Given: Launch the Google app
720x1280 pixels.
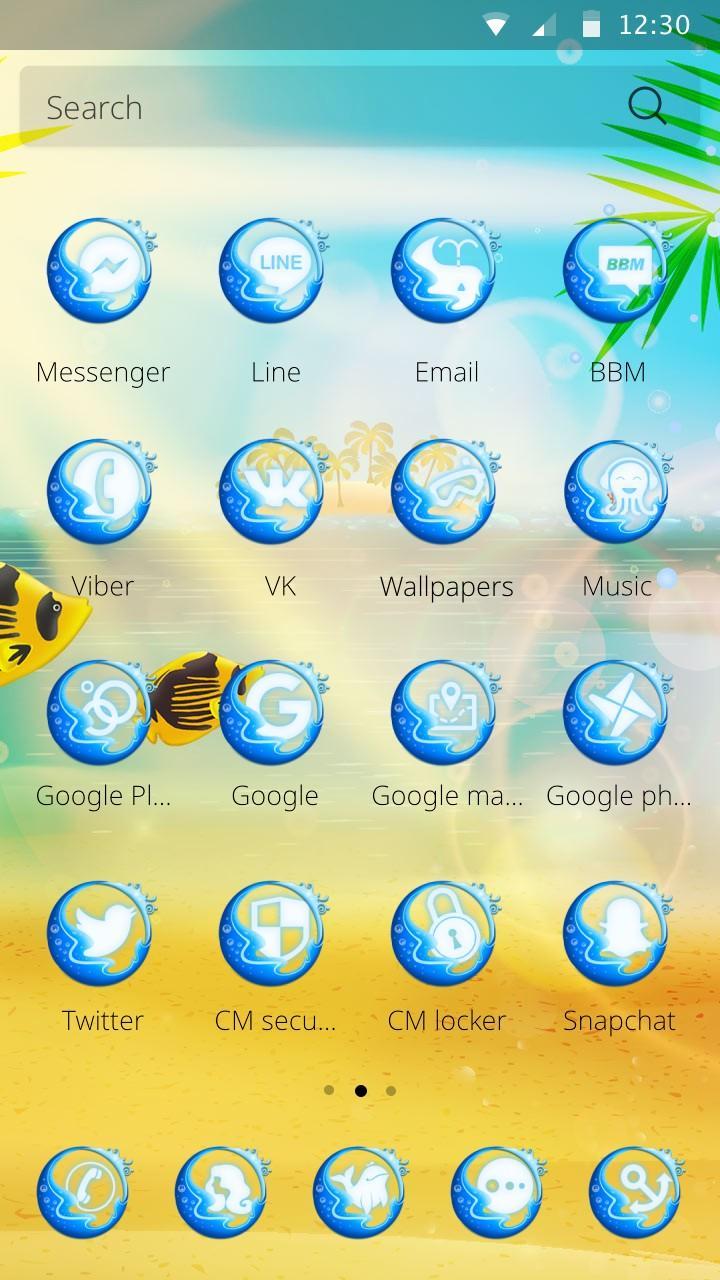Looking at the screenshot, I should pyautogui.click(x=274, y=713).
